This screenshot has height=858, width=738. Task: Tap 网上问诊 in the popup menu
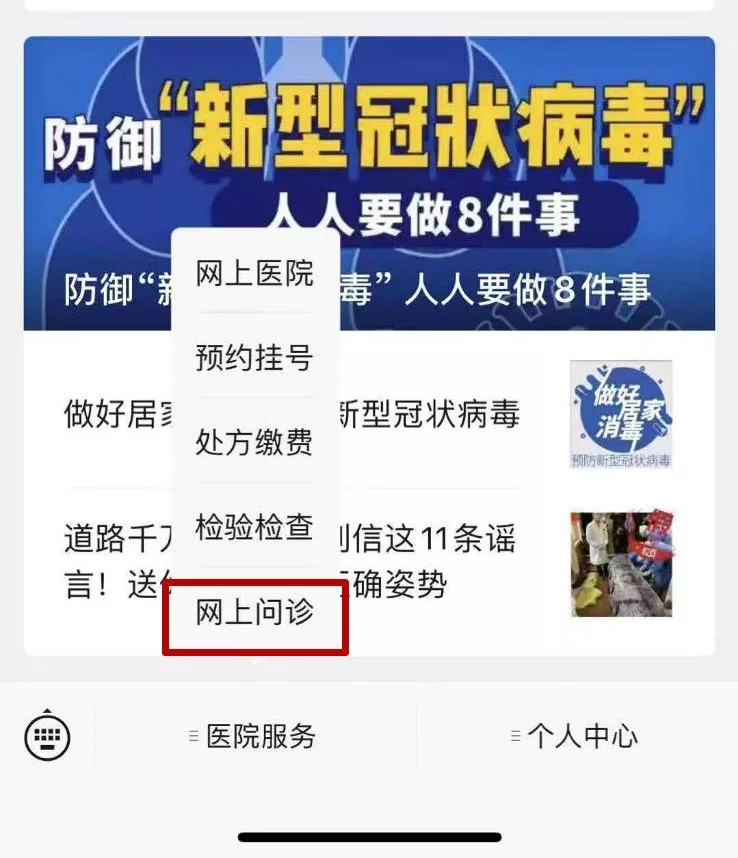click(x=255, y=611)
